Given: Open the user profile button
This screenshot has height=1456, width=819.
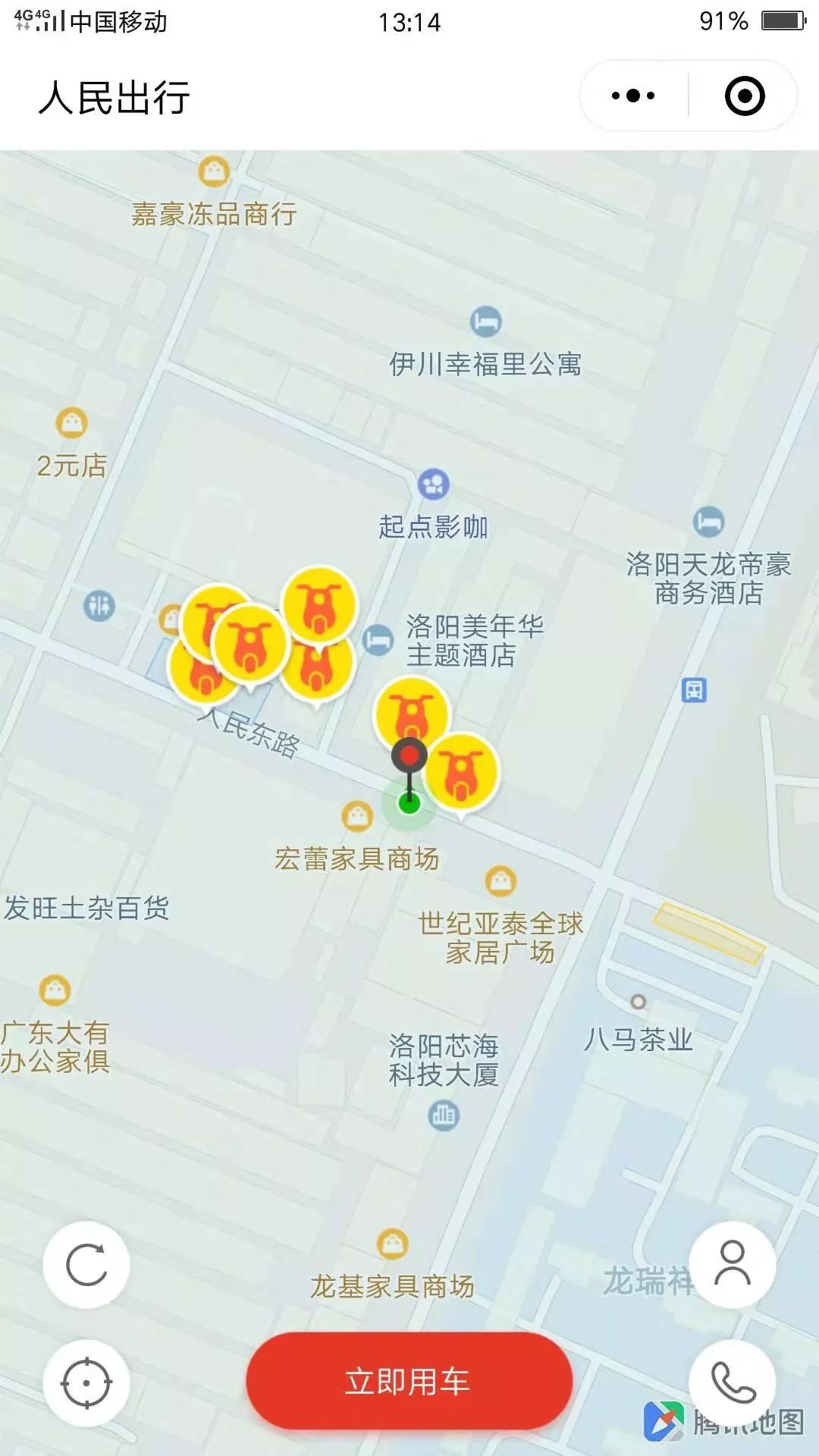Looking at the screenshot, I should [733, 1265].
